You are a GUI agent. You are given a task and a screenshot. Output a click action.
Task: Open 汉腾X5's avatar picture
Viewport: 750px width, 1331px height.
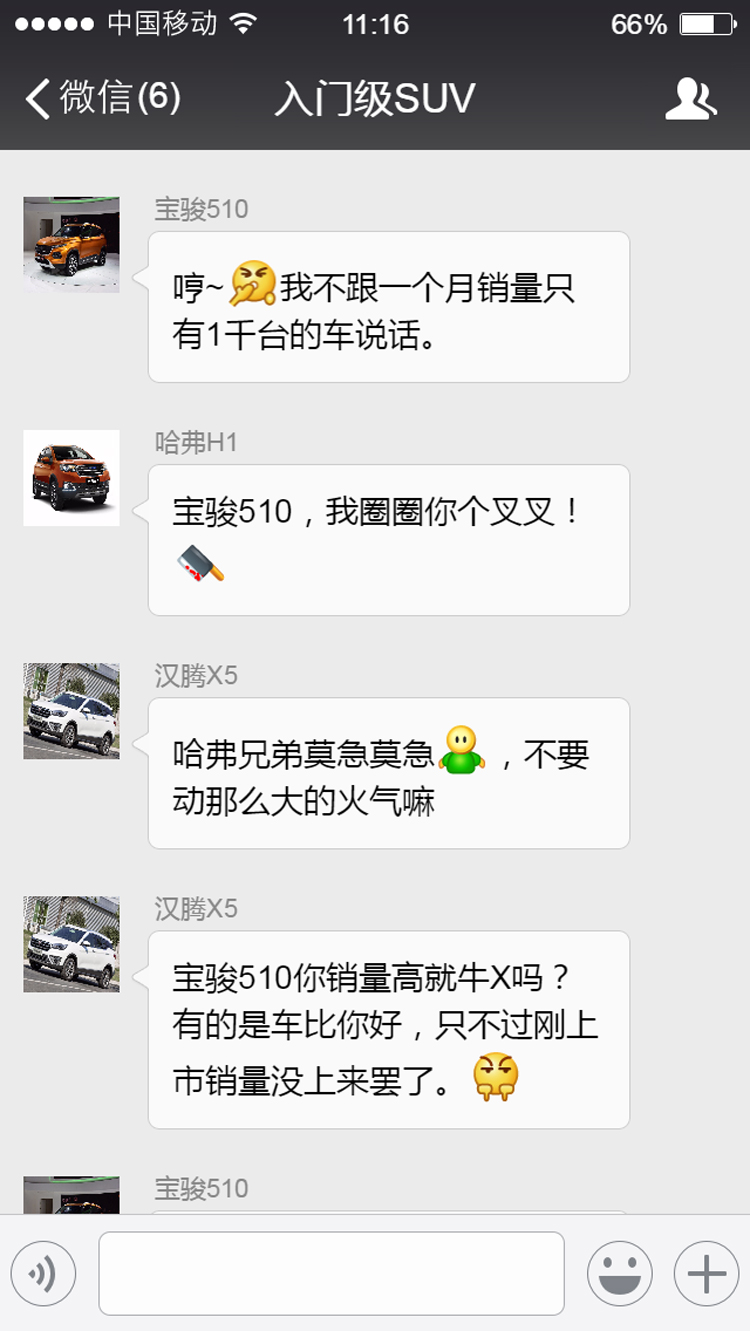tap(70, 710)
